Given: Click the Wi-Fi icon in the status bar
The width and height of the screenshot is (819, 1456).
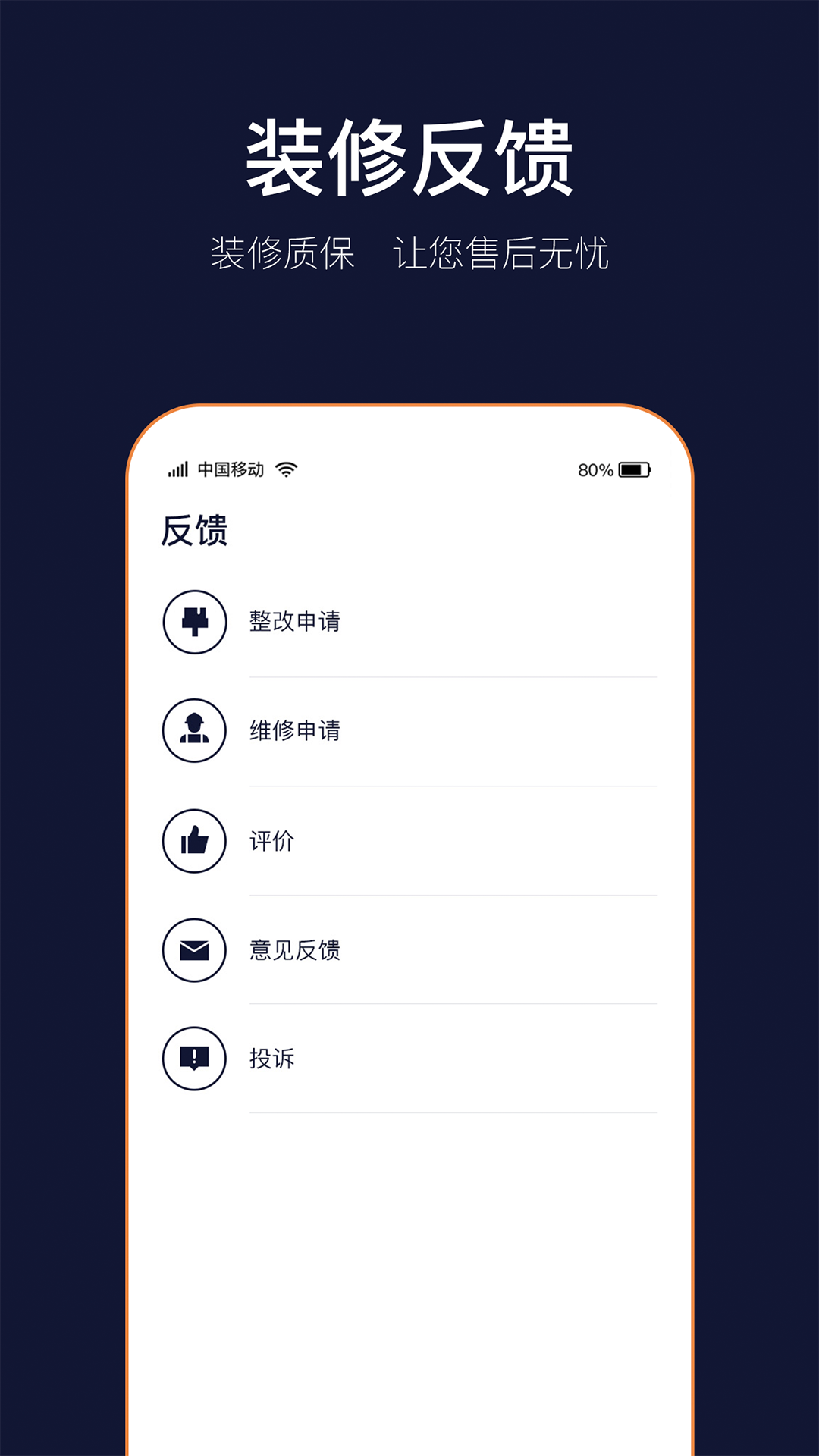Looking at the screenshot, I should pyautogui.click(x=285, y=470).
